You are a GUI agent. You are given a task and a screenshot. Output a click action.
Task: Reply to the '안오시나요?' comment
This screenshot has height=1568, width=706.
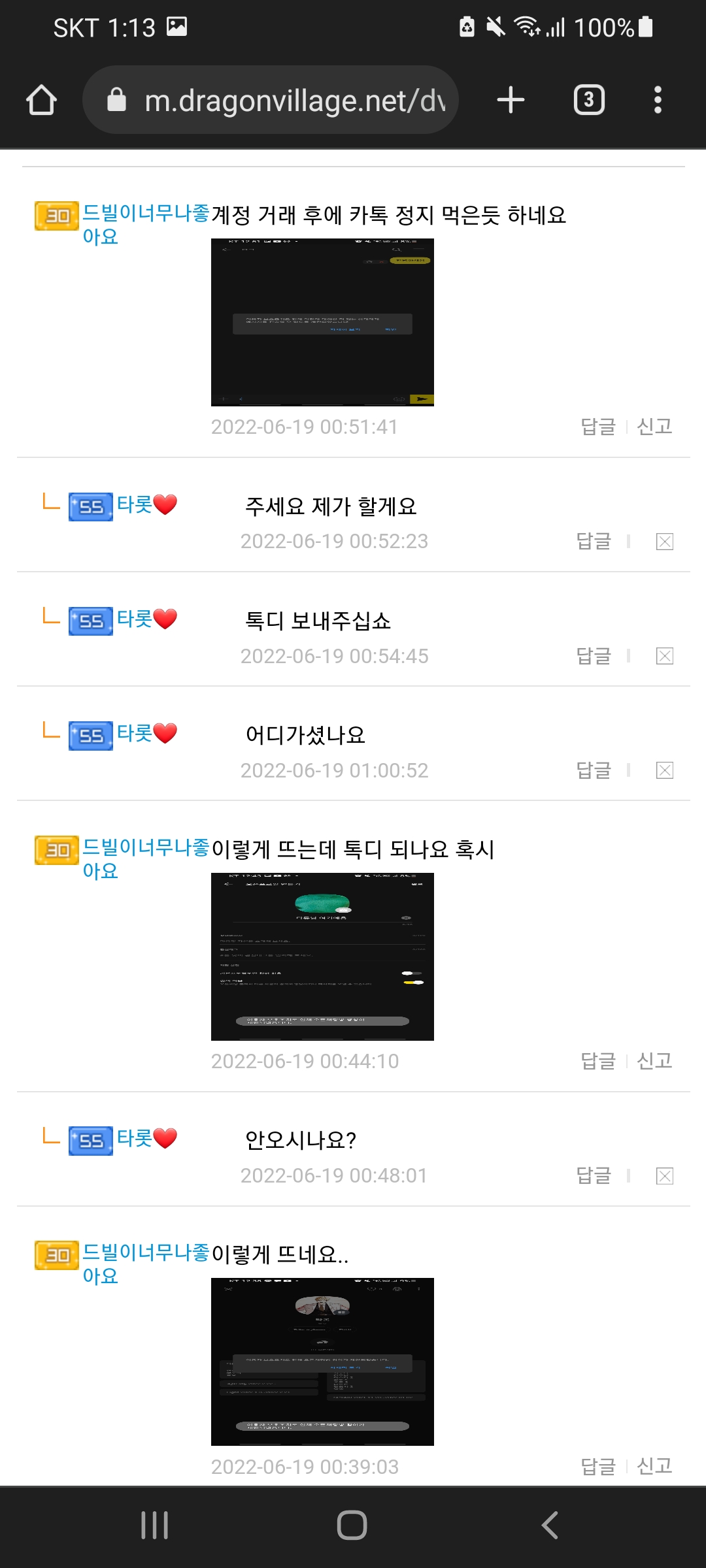[594, 1175]
